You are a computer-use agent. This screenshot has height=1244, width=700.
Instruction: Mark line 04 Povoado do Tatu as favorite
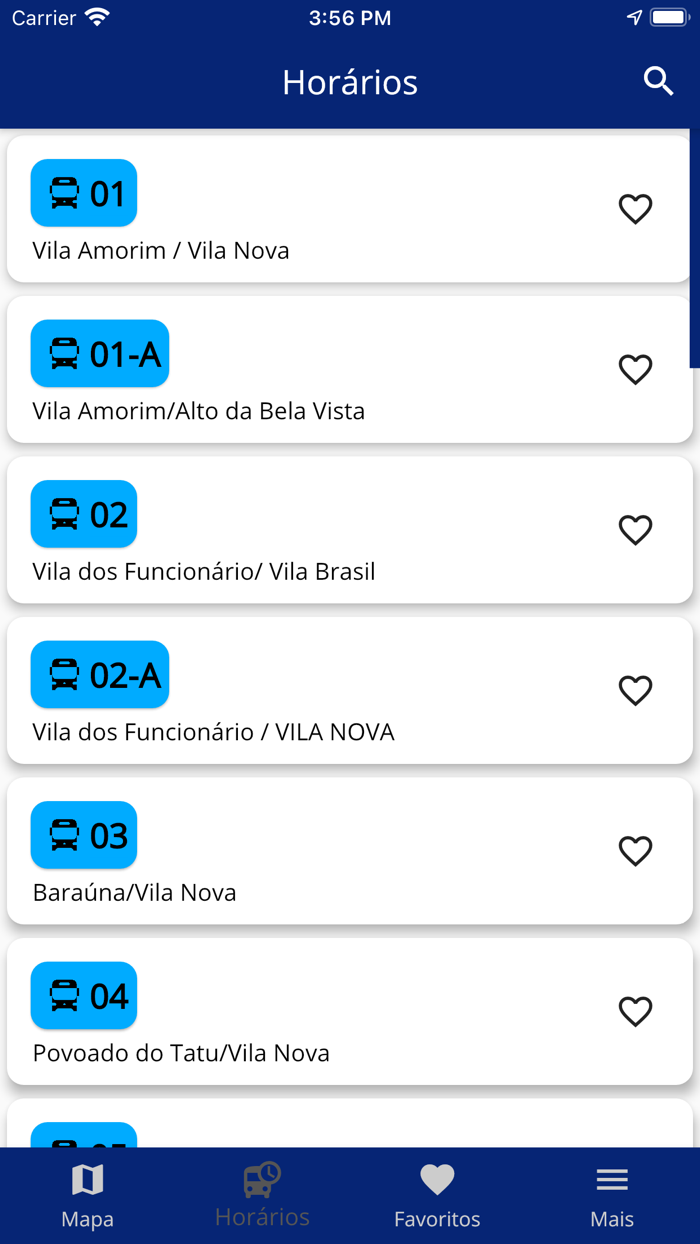pyautogui.click(x=635, y=1012)
